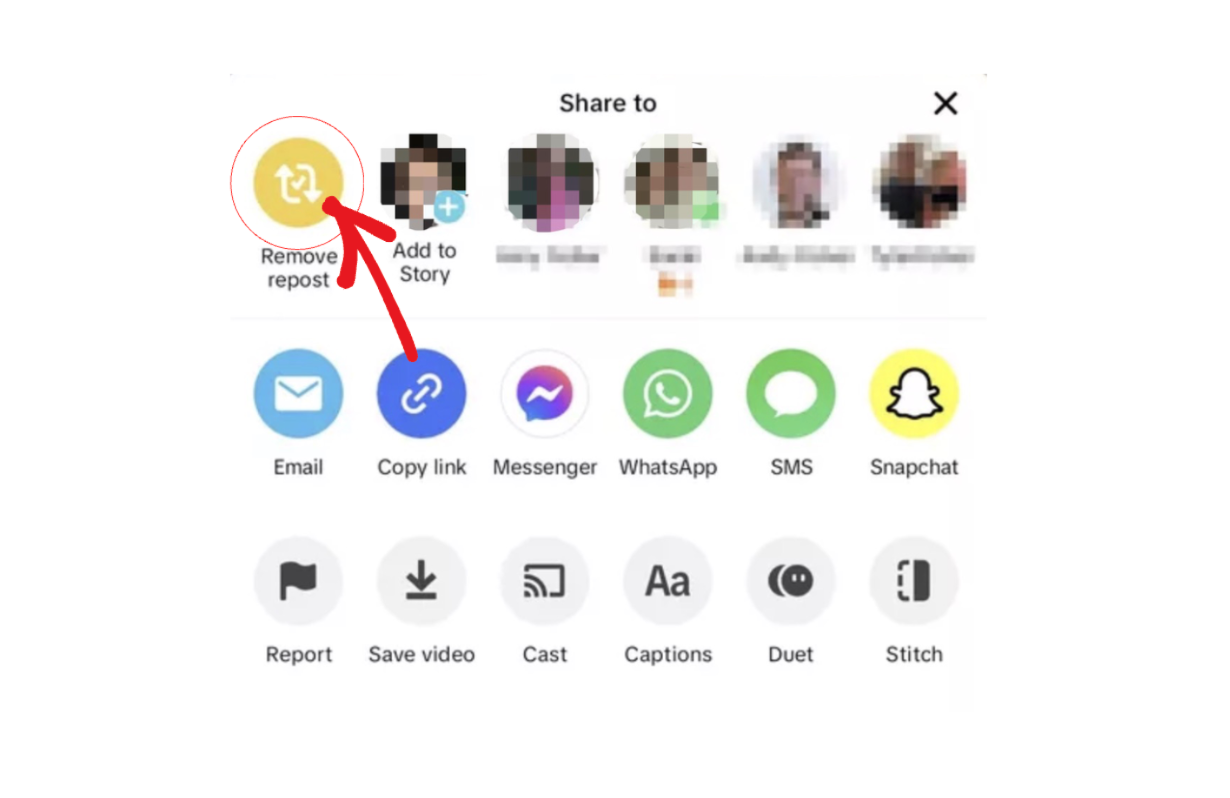
Task: Send via SMS
Action: coord(791,394)
